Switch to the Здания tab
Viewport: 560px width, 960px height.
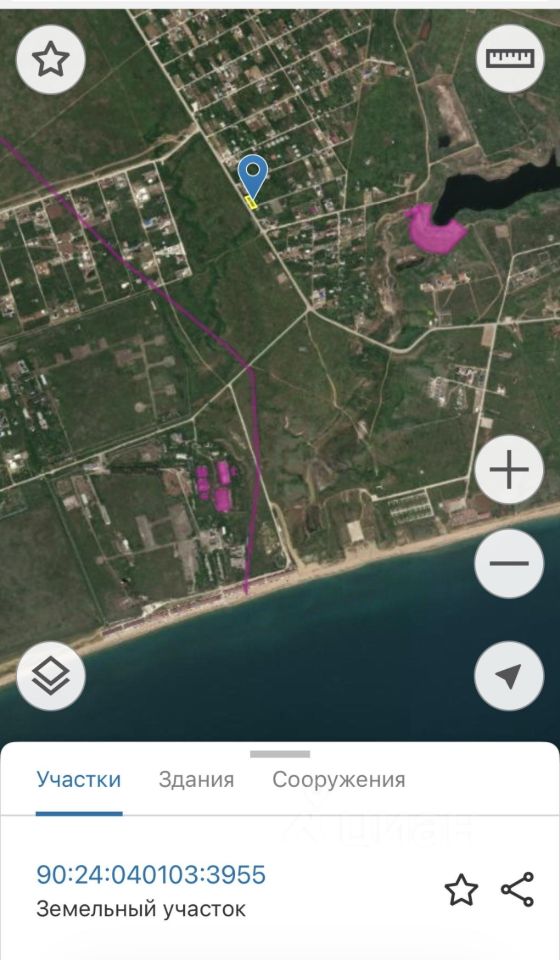pyautogui.click(x=196, y=779)
